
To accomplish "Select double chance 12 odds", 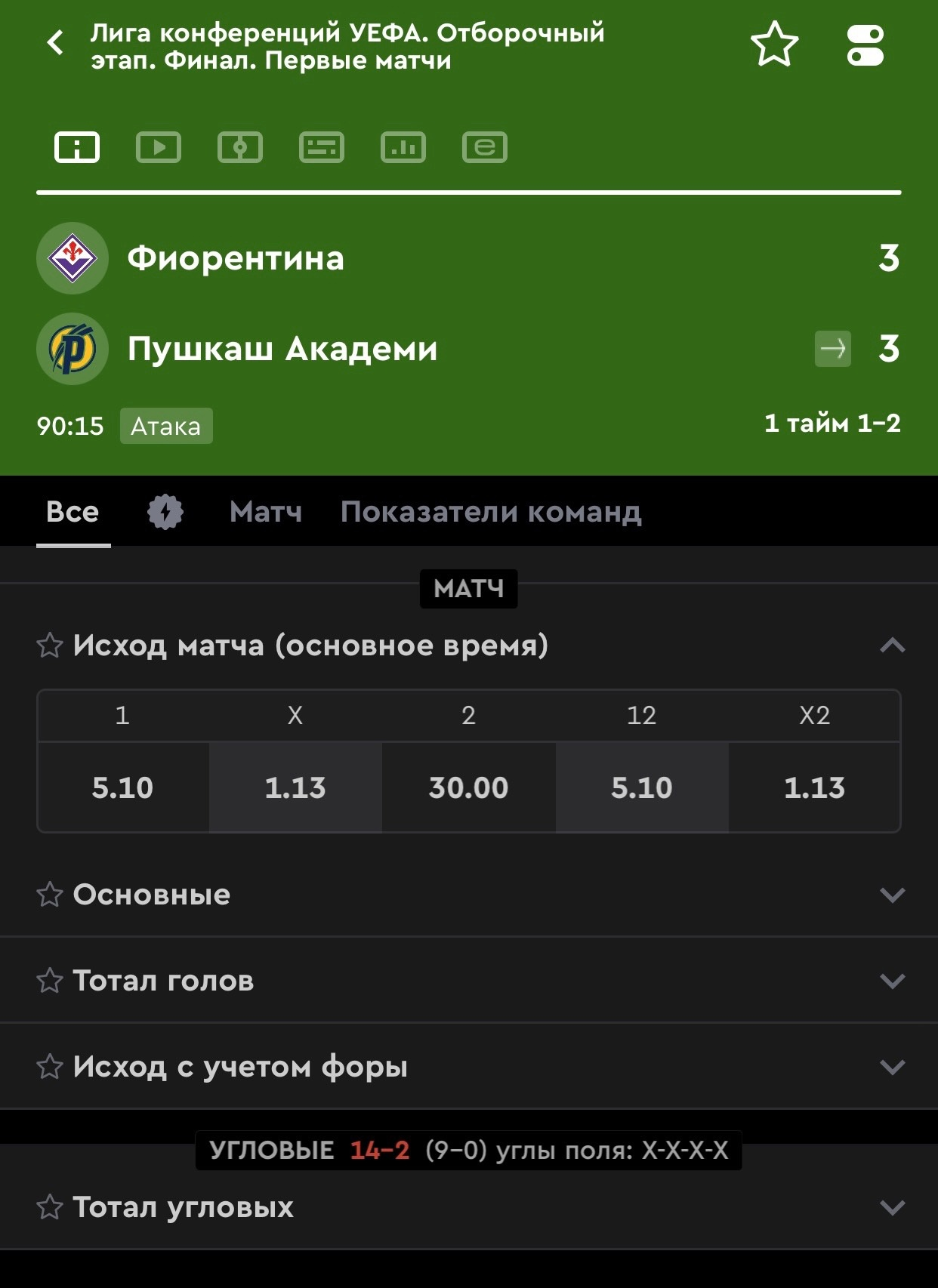I will (642, 787).
